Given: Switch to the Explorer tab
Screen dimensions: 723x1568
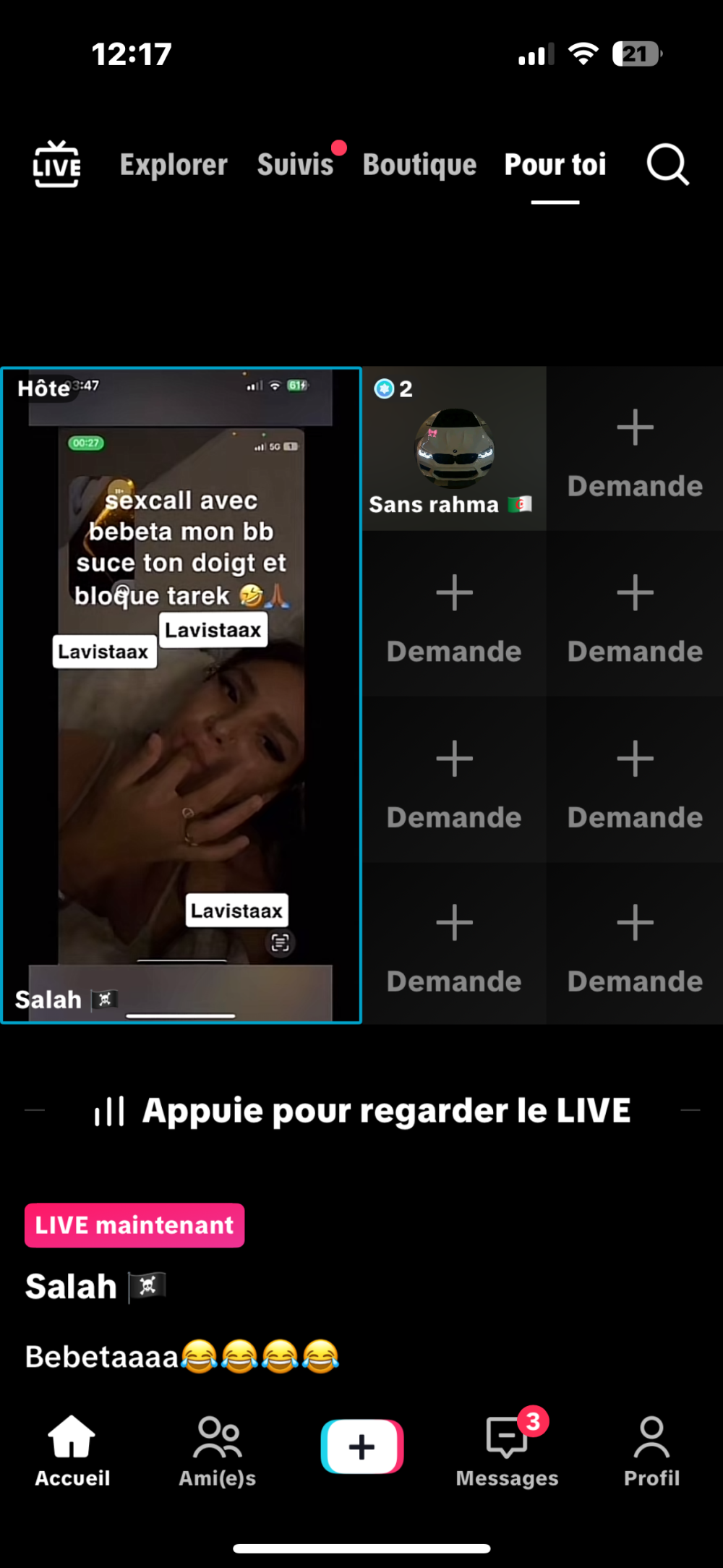Looking at the screenshot, I should click(x=174, y=165).
